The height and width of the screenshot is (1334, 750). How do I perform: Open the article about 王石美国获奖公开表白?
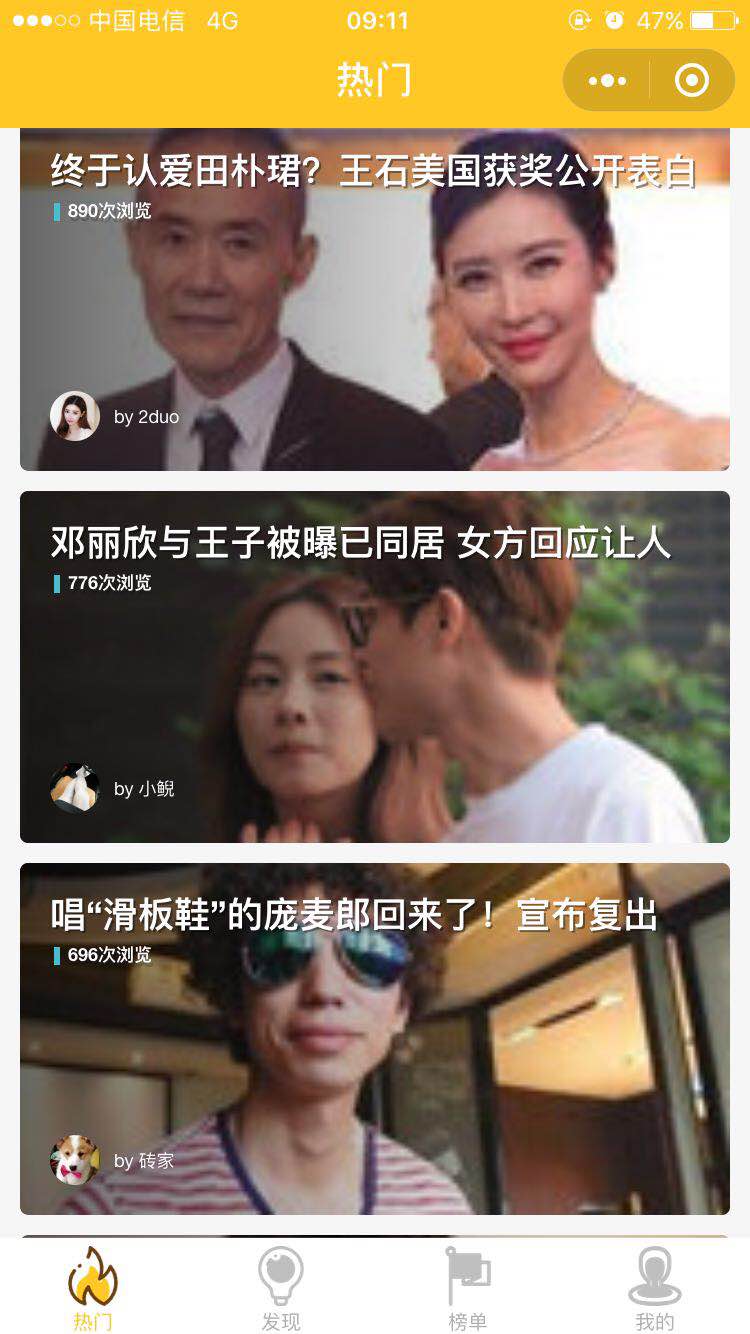pos(374,300)
